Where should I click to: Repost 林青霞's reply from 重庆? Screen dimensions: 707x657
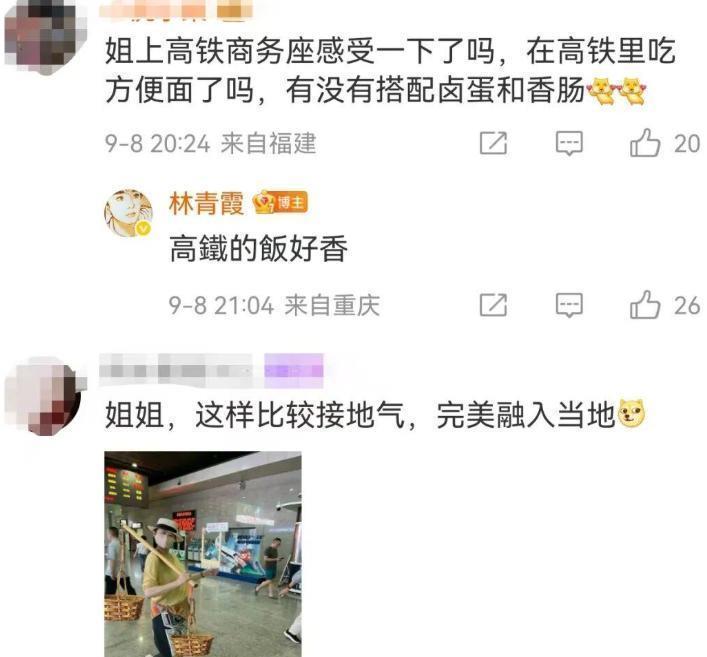point(494,305)
